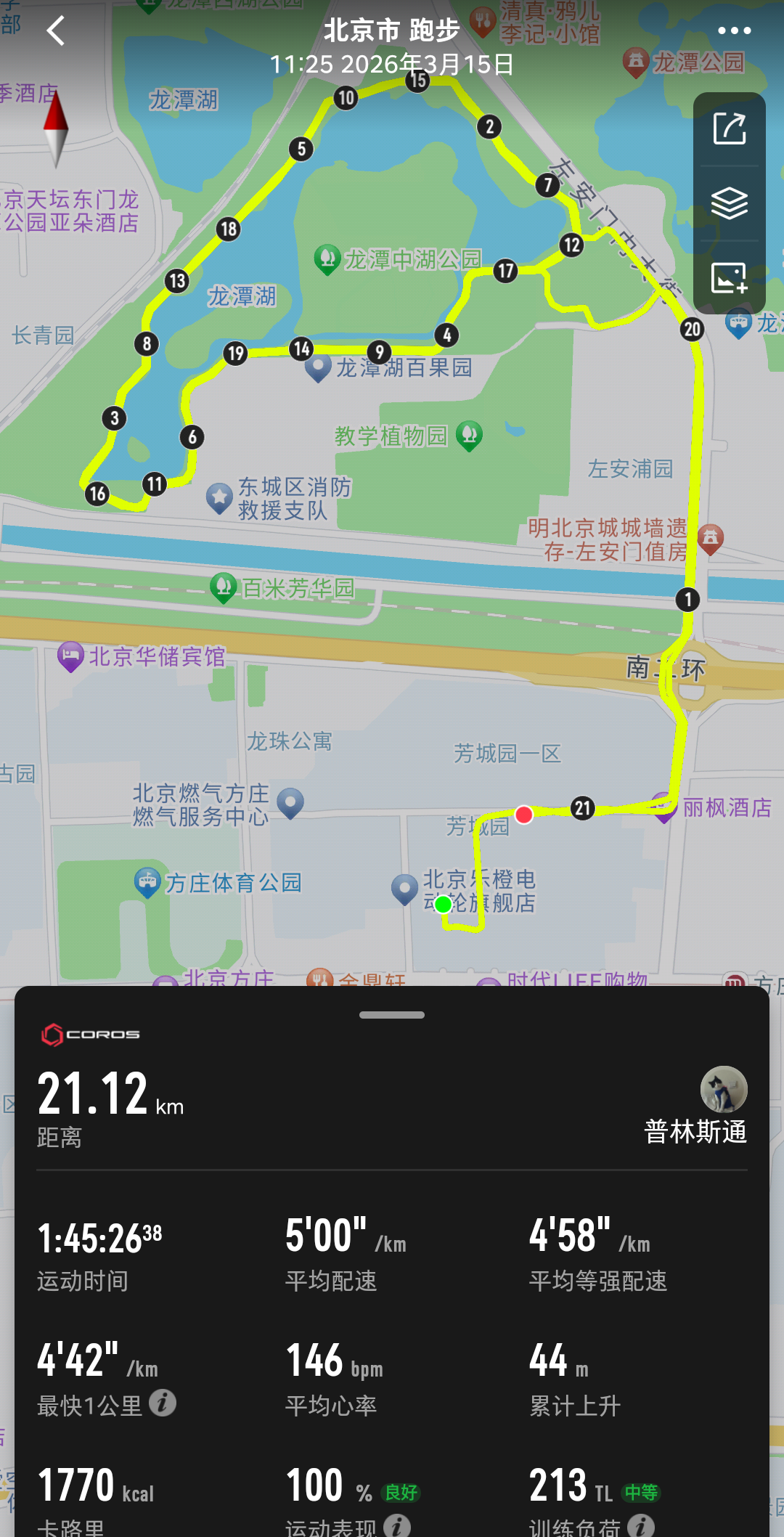Open the three-dot overflow menu
784x1537 pixels.
coord(734,30)
